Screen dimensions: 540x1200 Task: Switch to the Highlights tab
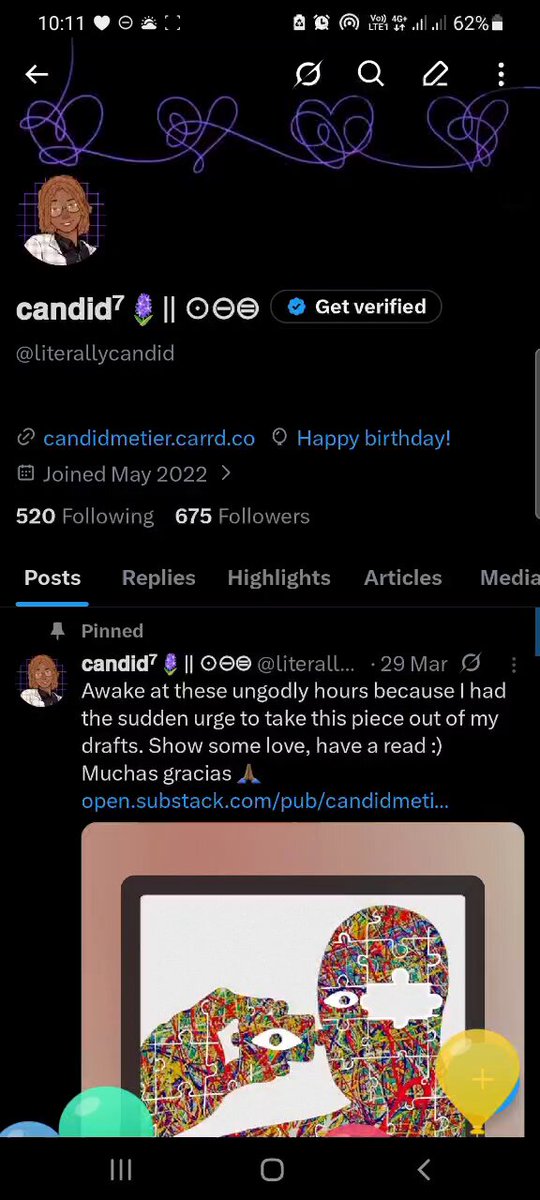[x=279, y=577]
